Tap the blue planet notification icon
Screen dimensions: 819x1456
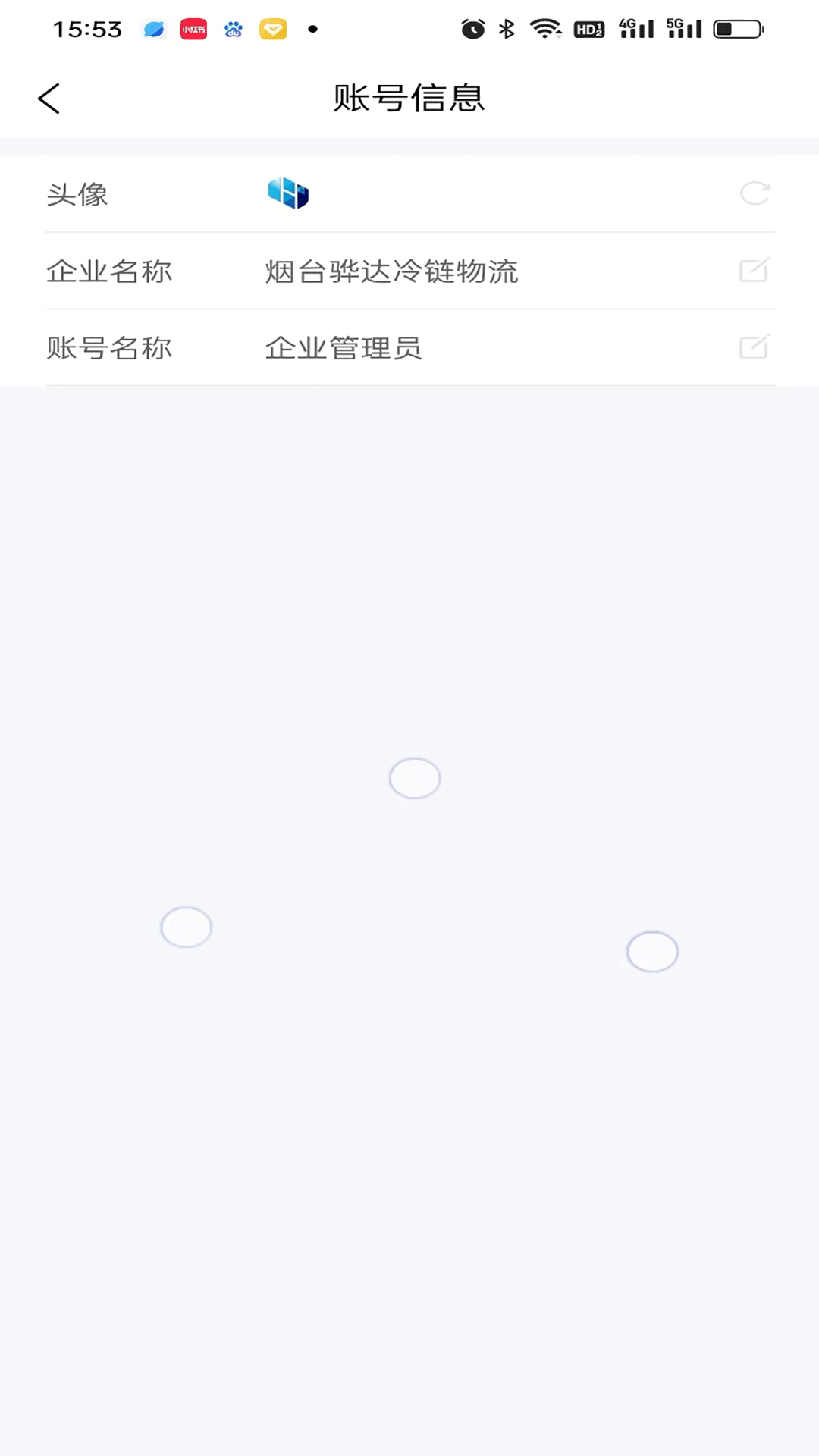pos(154,29)
